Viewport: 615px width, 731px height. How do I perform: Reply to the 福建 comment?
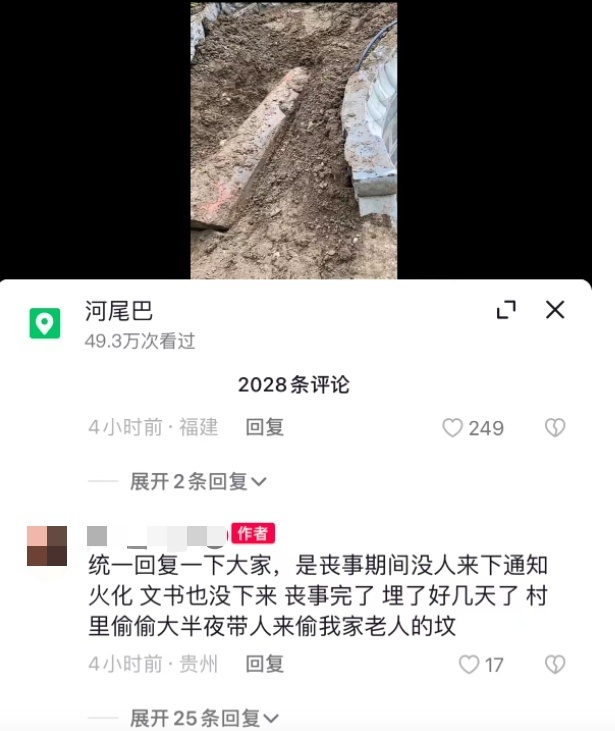(x=264, y=428)
